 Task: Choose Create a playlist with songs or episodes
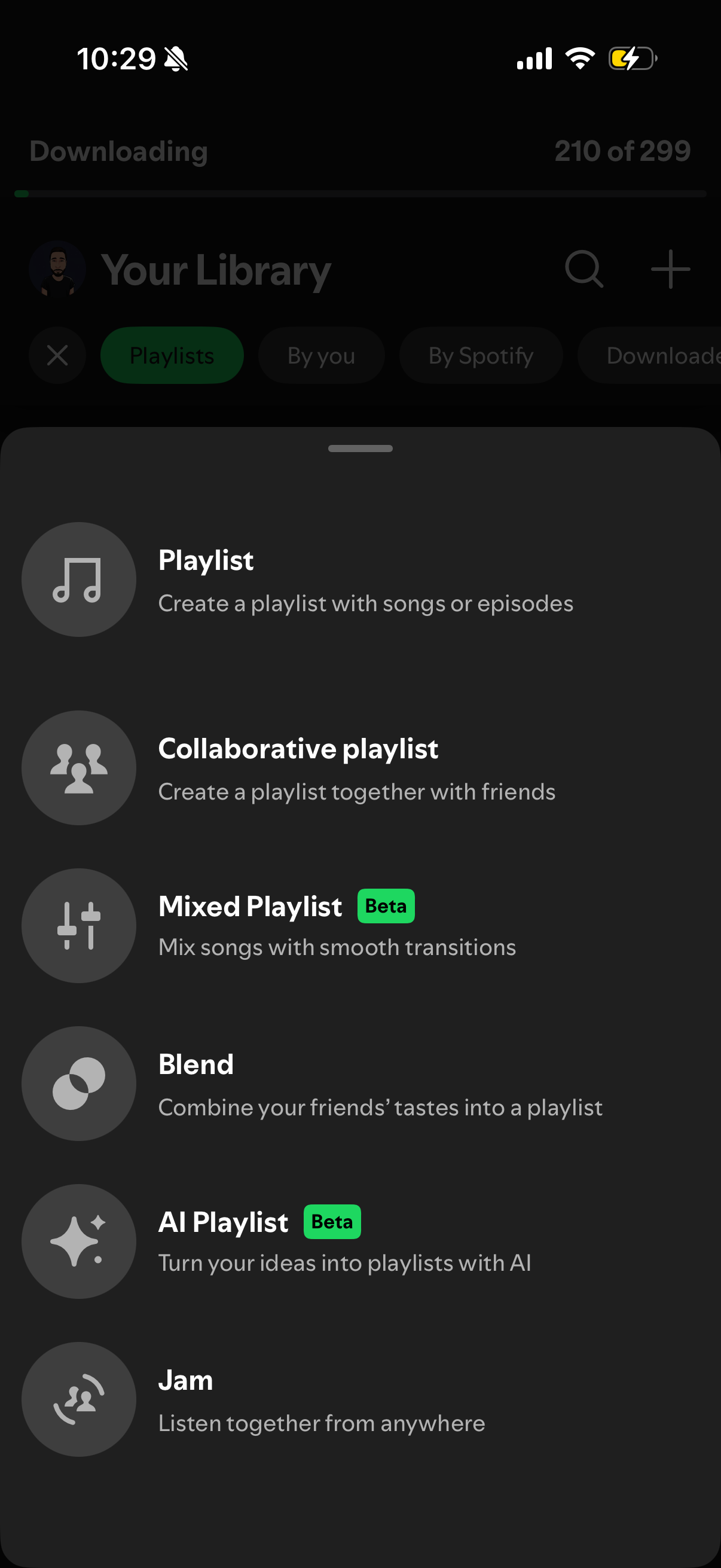click(x=365, y=579)
